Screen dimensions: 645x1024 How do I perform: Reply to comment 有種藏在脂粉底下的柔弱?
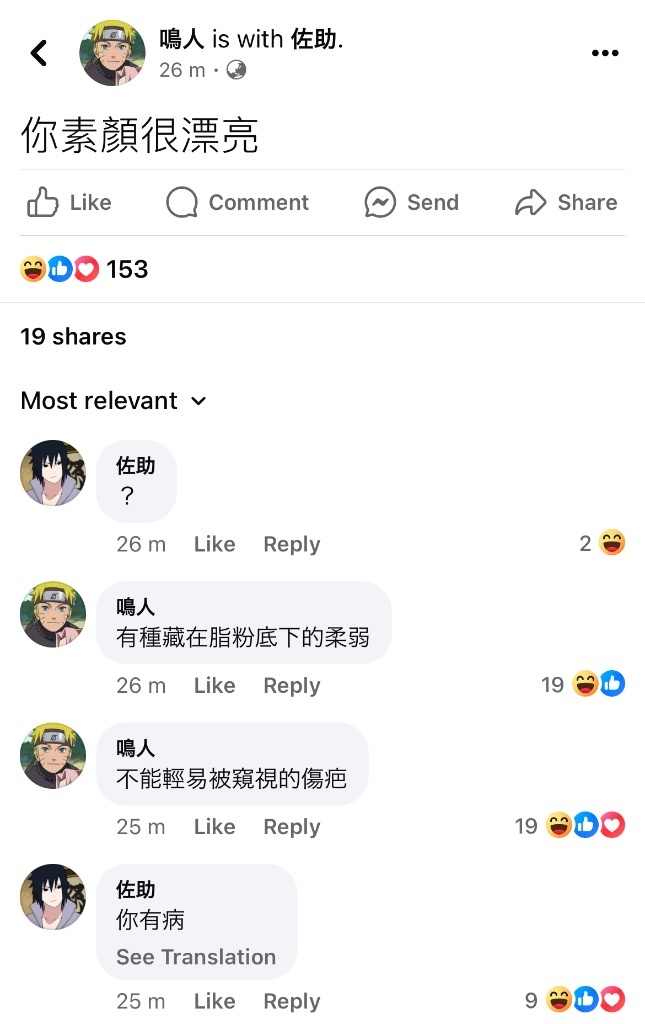291,685
